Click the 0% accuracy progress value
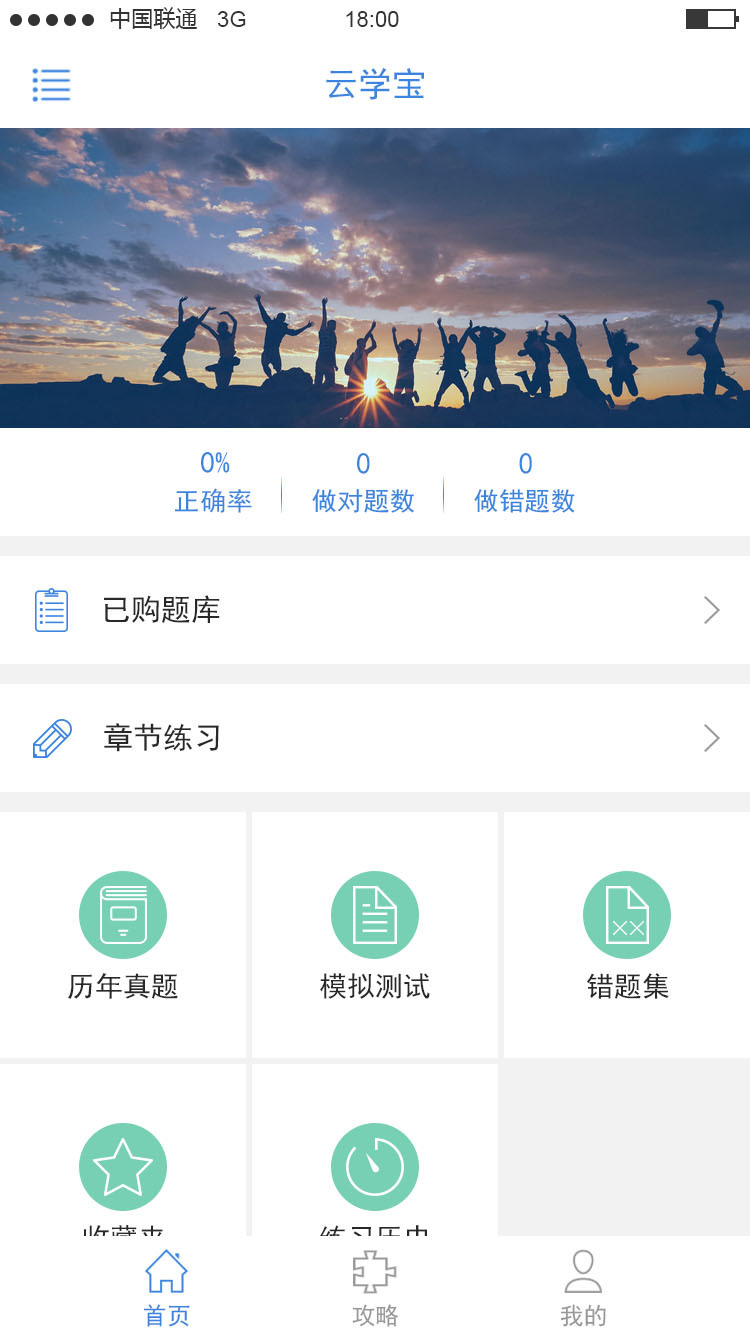Viewport: 750px width, 1334px height. 213,462
